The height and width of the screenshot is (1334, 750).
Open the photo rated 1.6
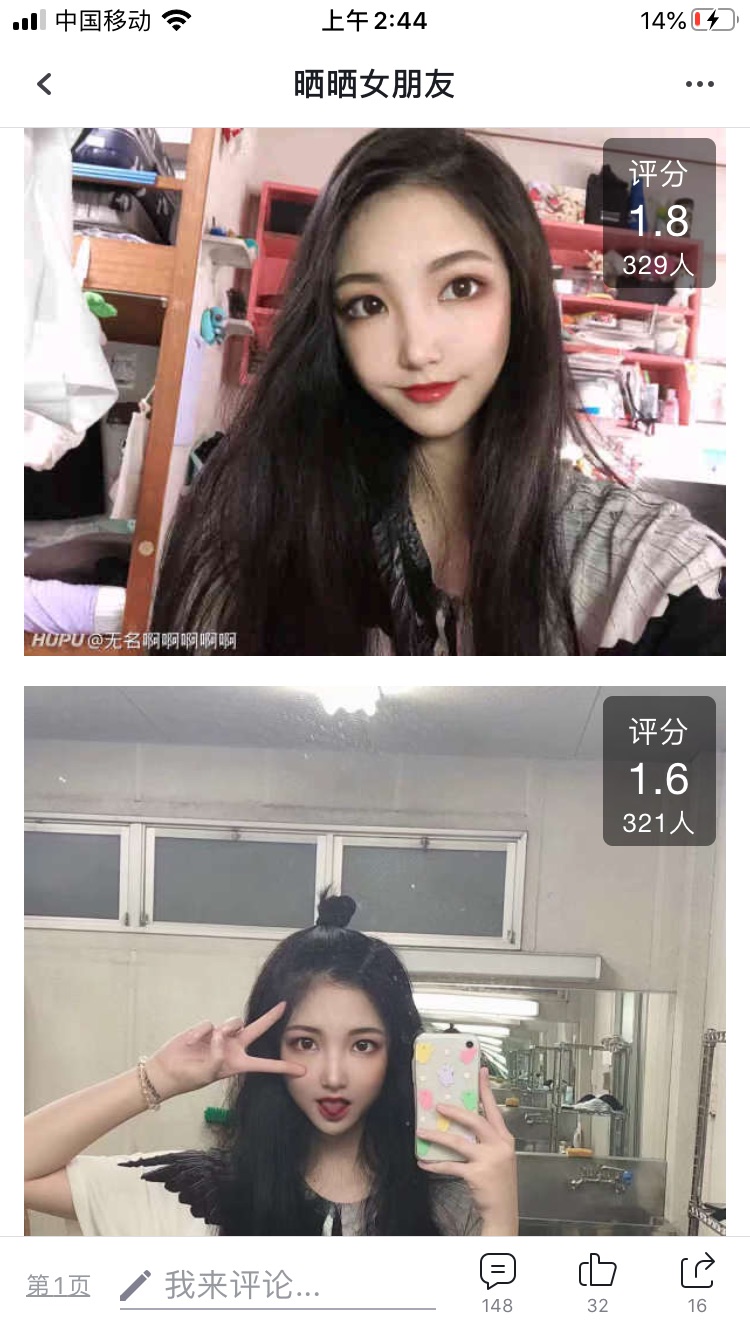click(375, 960)
